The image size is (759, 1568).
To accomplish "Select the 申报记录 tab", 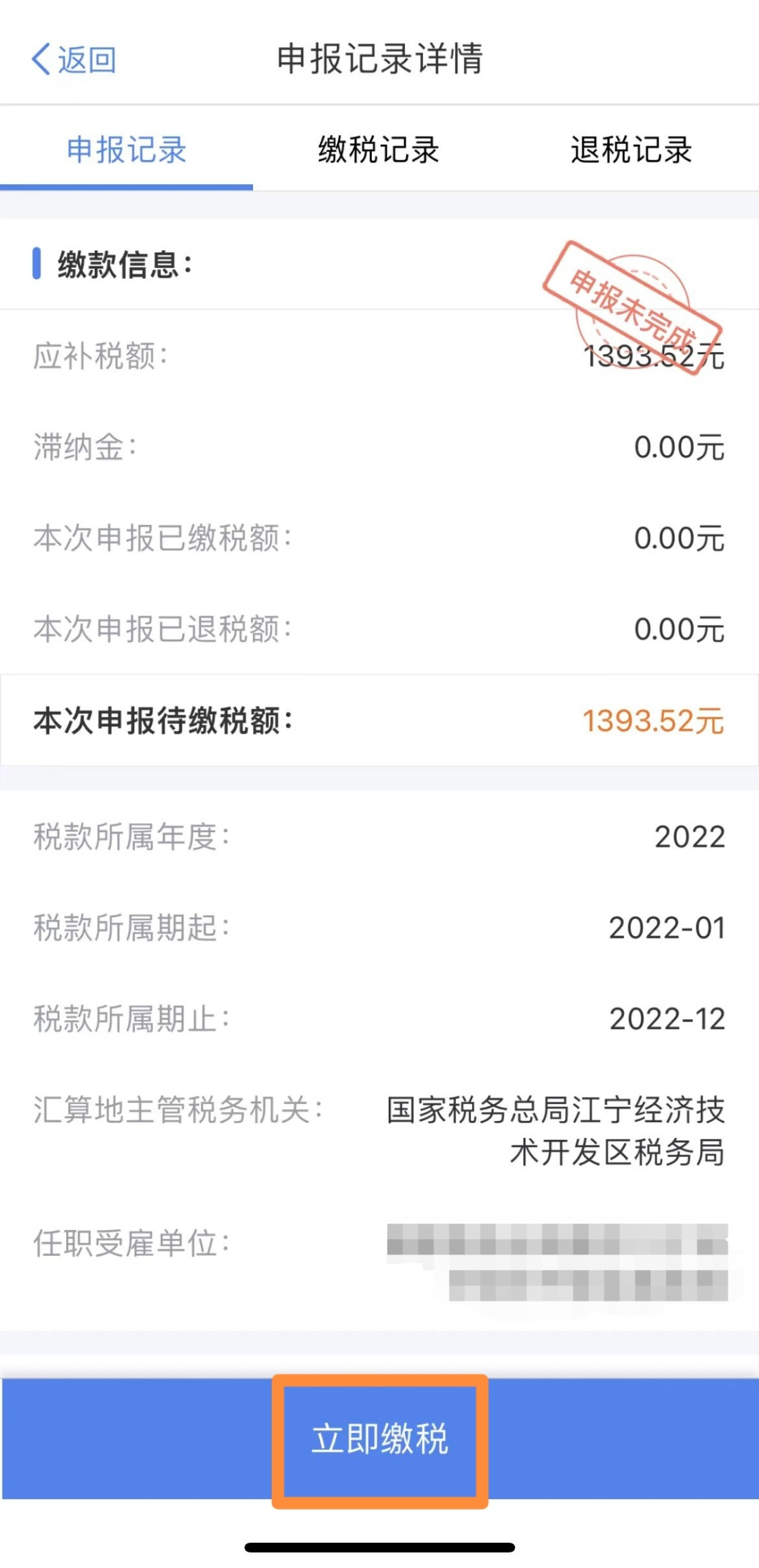I will [x=126, y=150].
